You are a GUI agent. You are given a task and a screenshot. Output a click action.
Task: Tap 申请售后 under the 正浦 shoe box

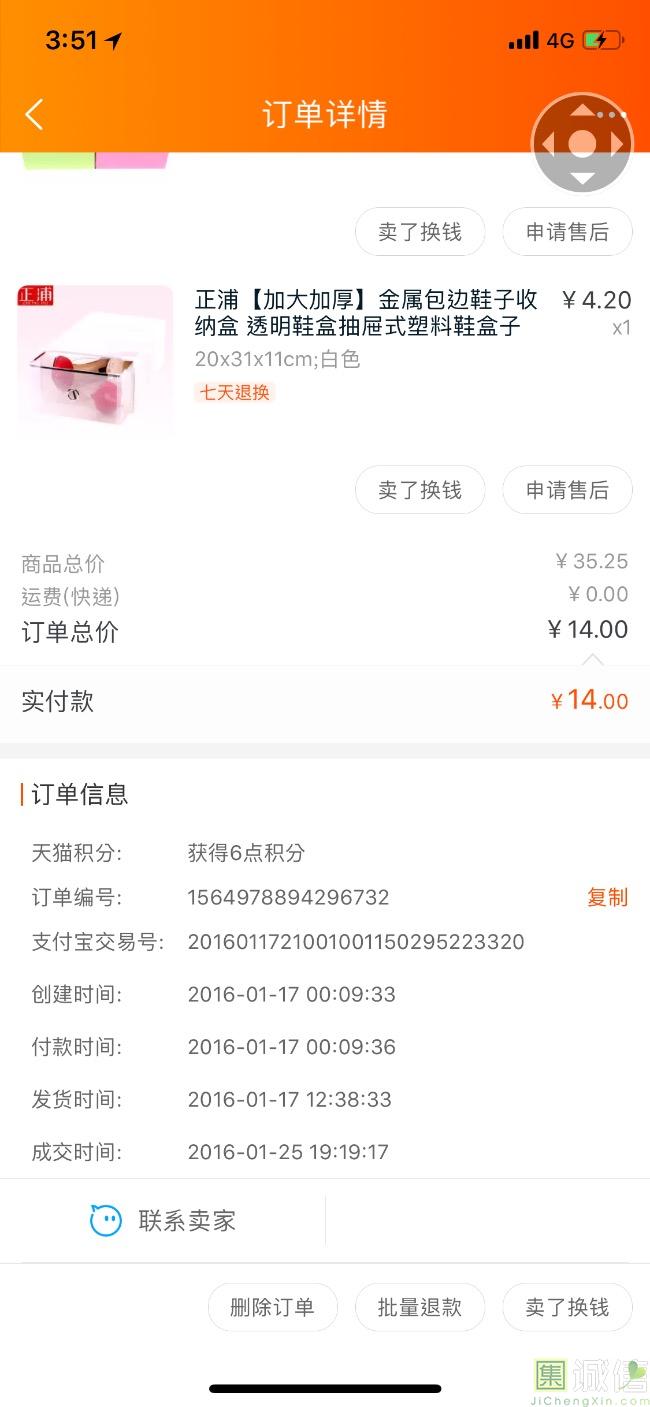[x=567, y=490]
